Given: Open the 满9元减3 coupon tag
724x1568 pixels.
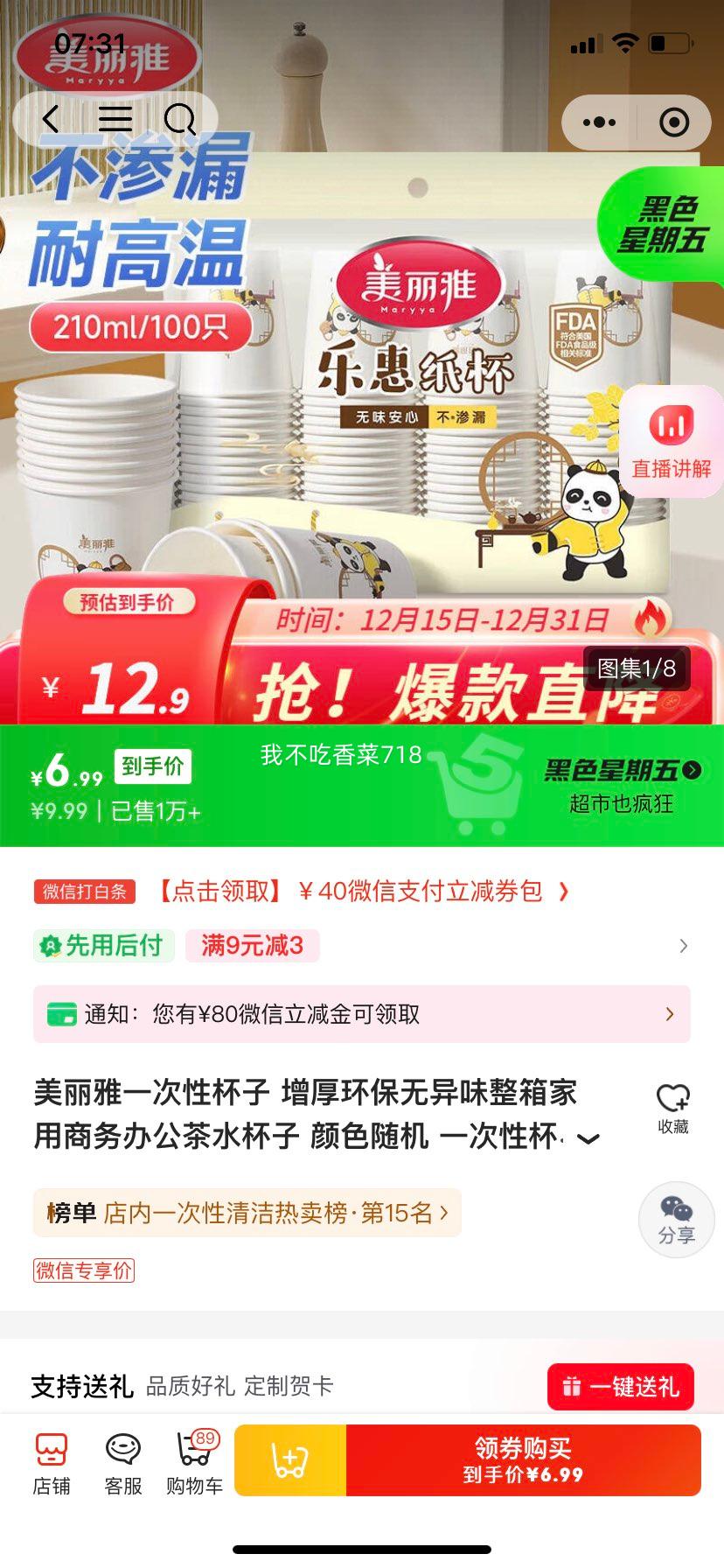Looking at the screenshot, I should (x=252, y=946).
